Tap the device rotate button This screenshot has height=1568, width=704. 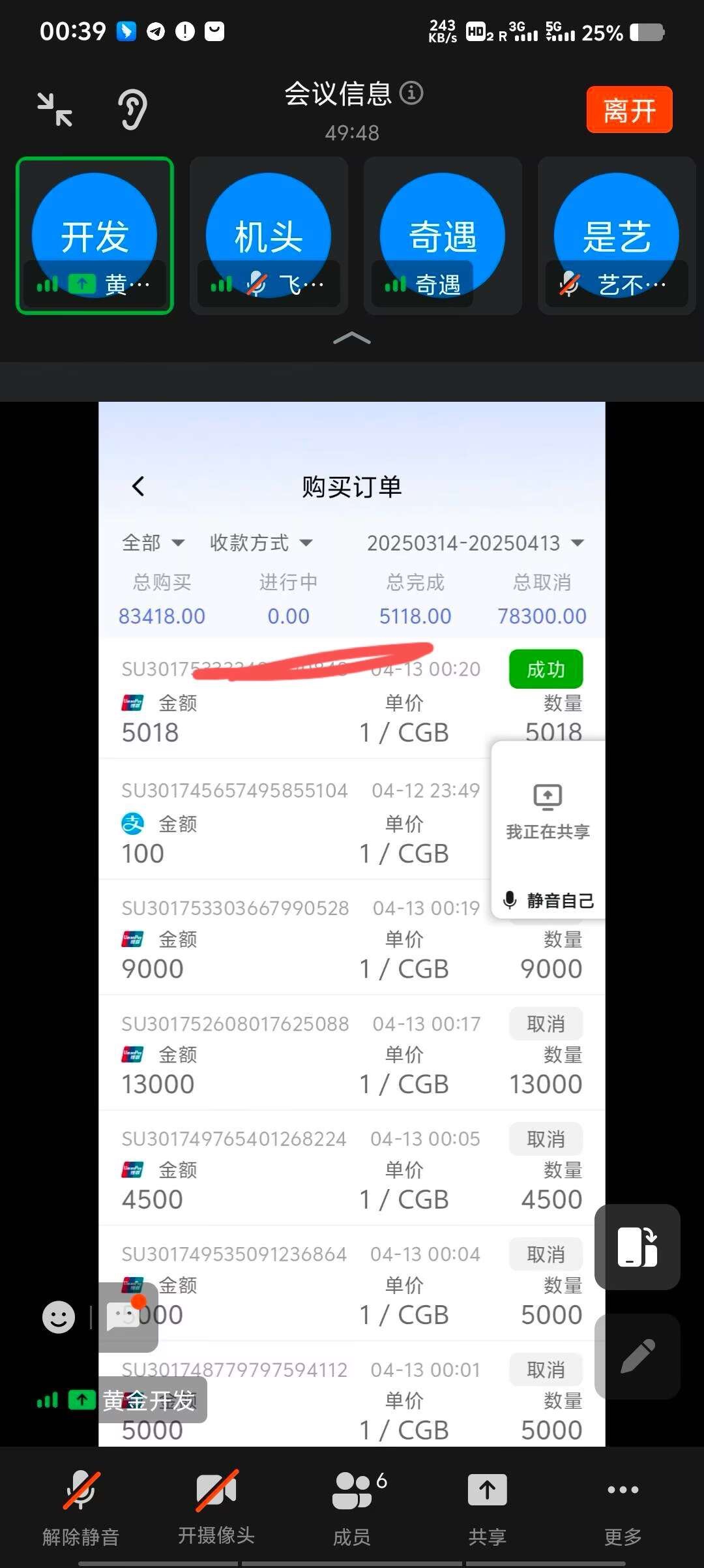[x=638, y=1246]
